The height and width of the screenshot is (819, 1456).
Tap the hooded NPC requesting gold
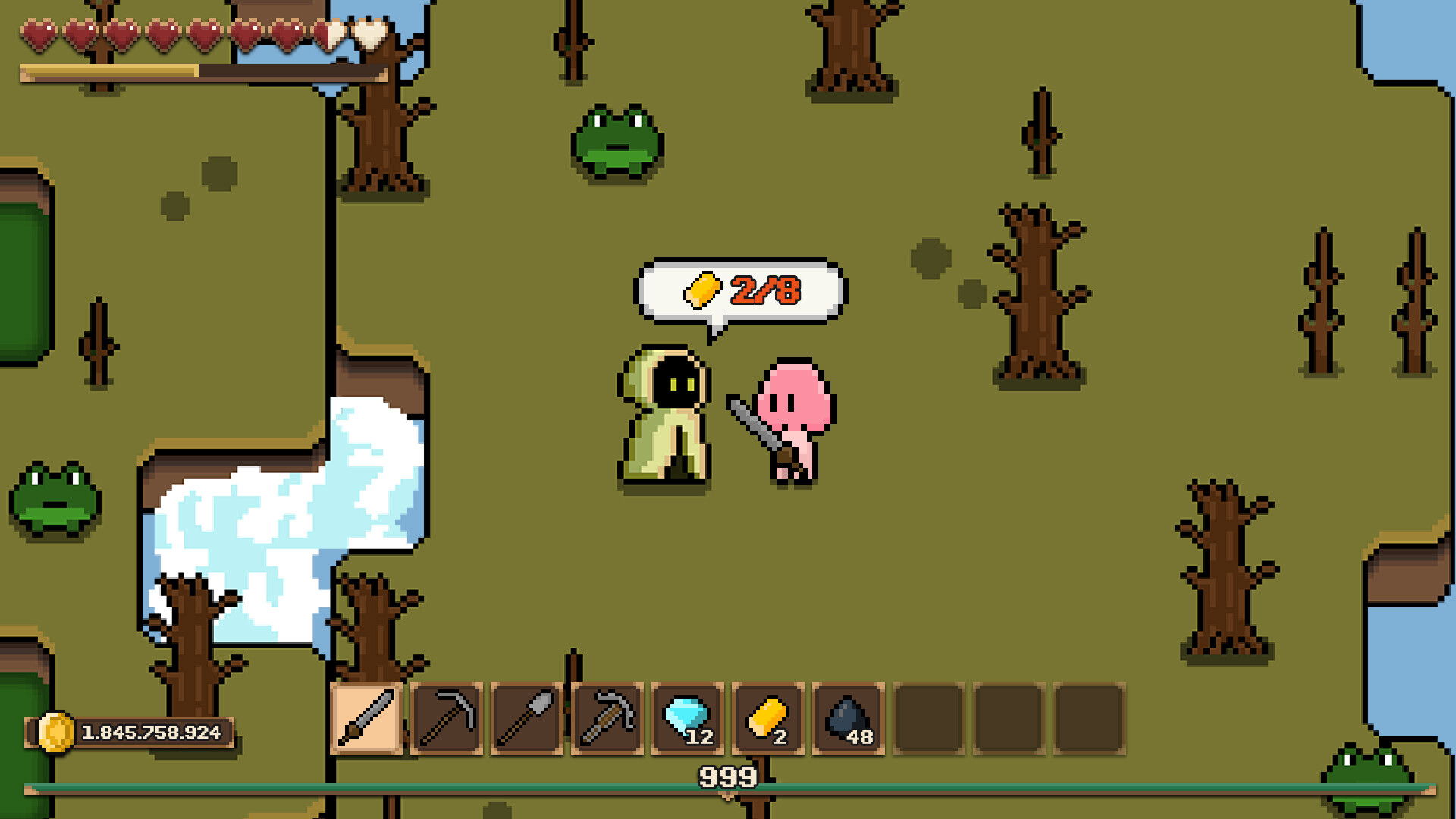(667, 415)
